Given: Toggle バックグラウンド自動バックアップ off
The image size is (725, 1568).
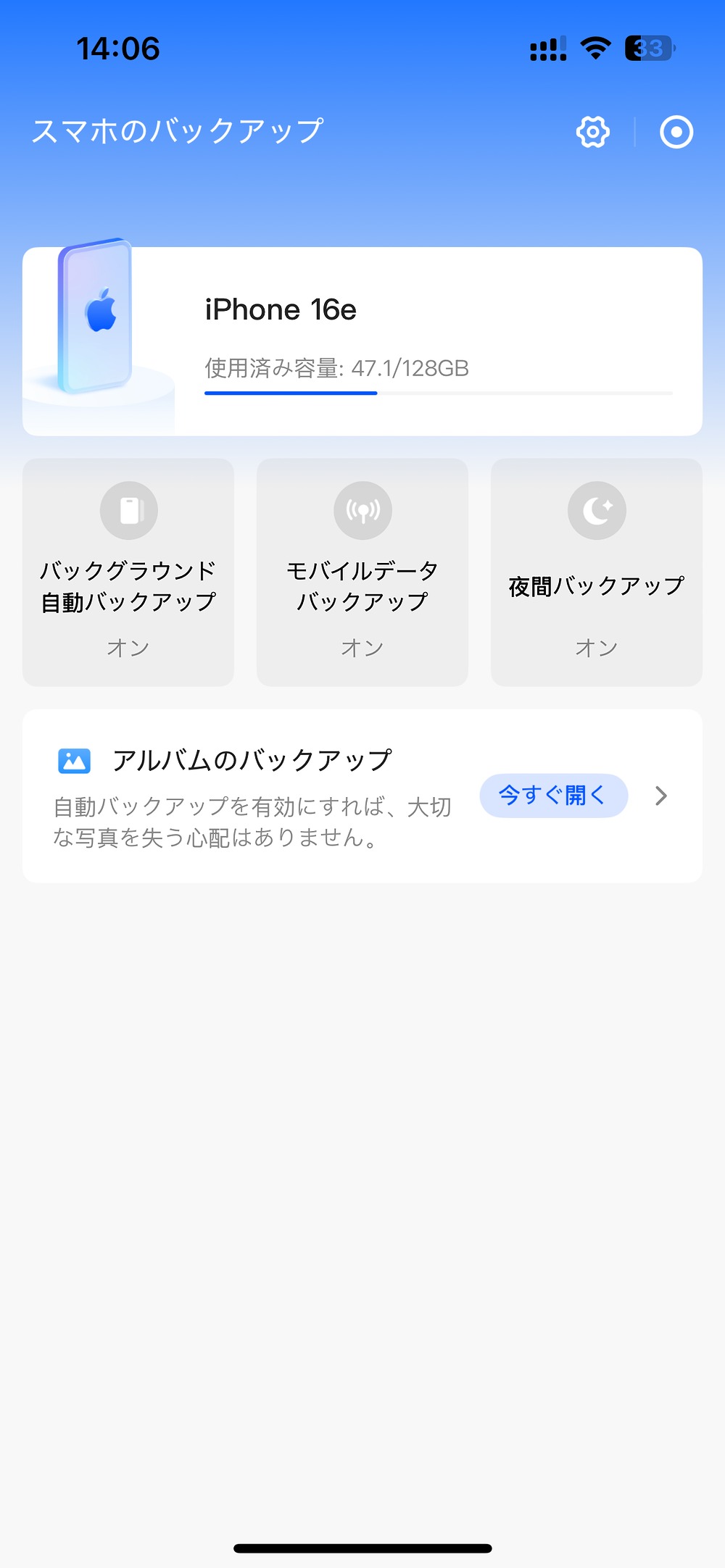Looking at the screenshot, I should (x=128, y=572).
